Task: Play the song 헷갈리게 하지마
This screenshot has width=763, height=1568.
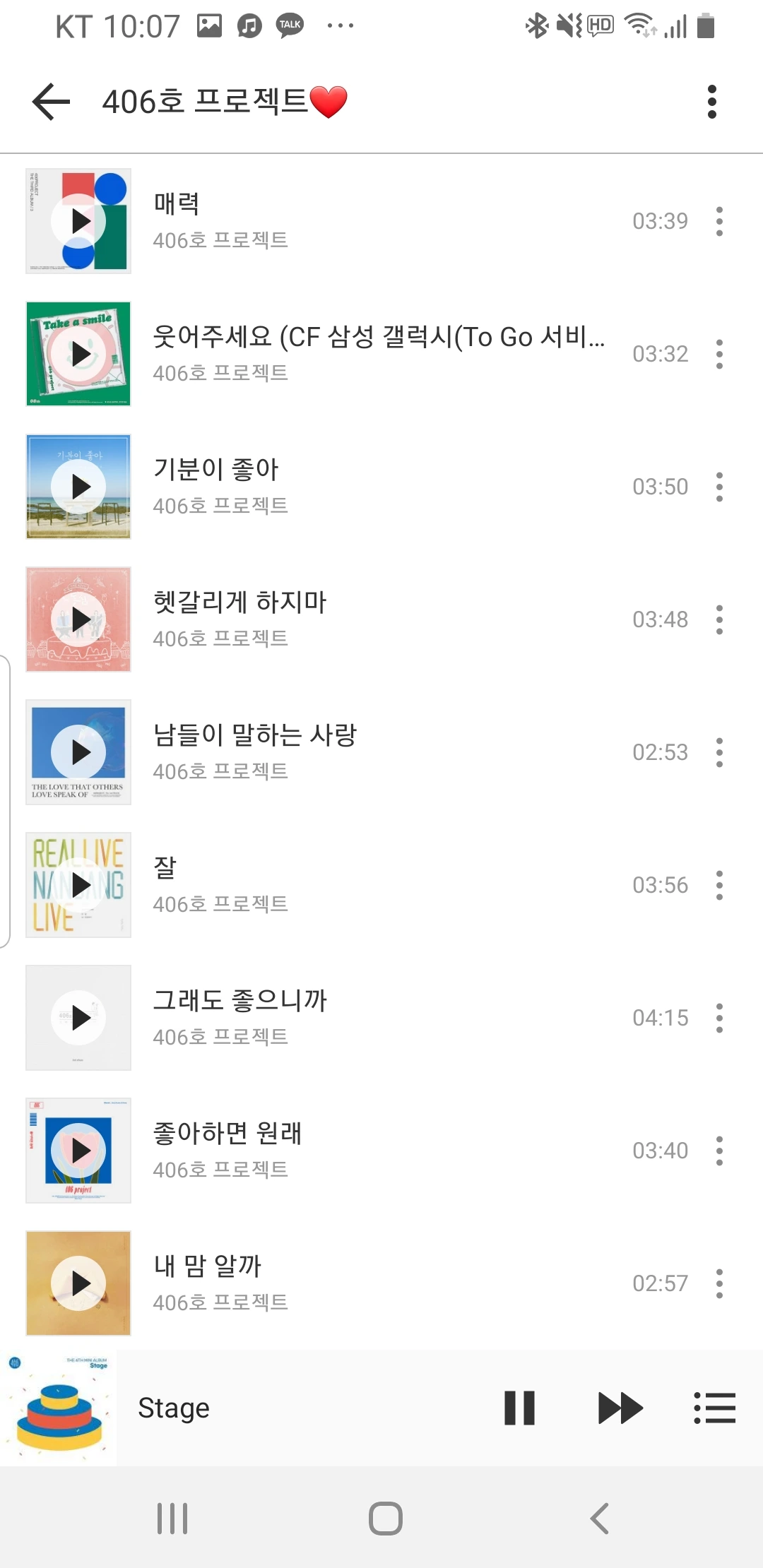Action: click(x=78, y=619)
